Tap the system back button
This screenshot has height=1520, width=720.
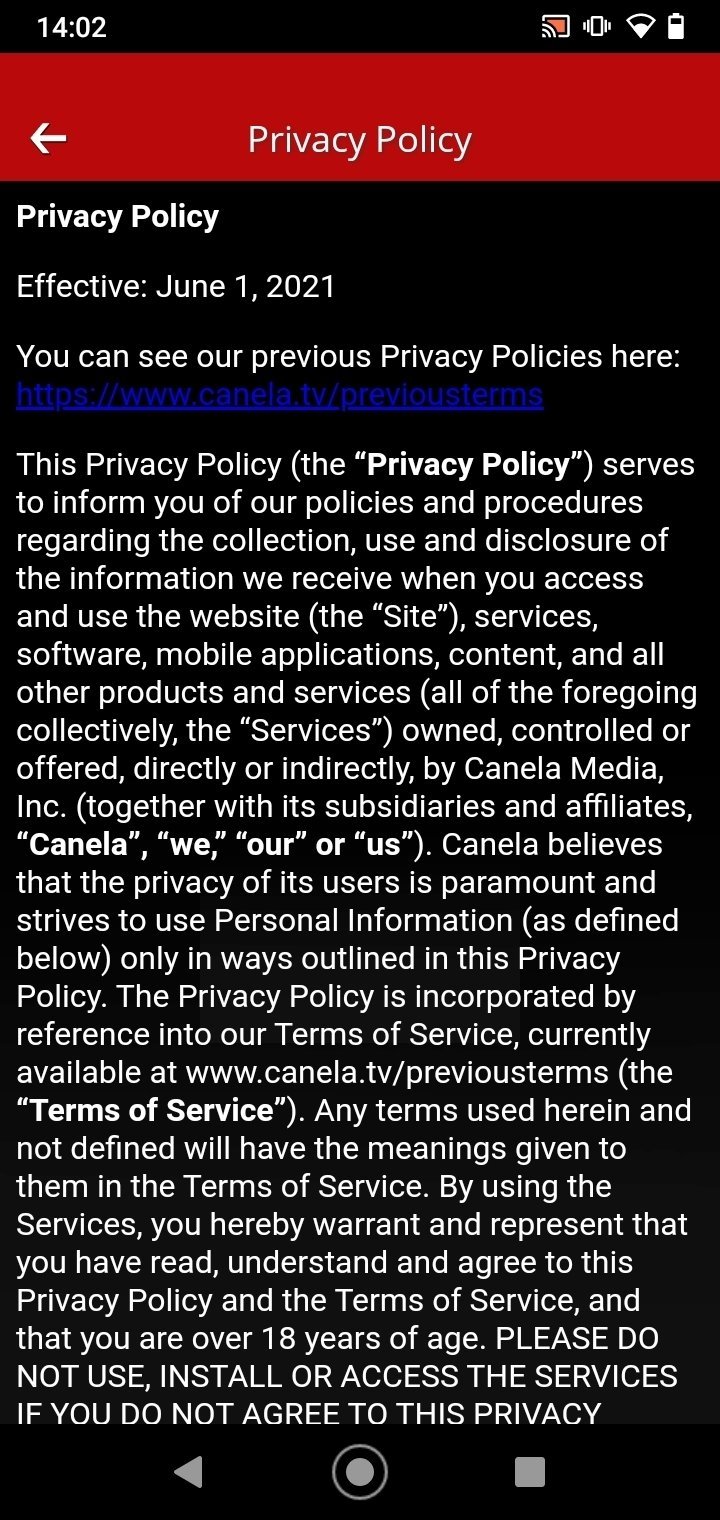188,1471
